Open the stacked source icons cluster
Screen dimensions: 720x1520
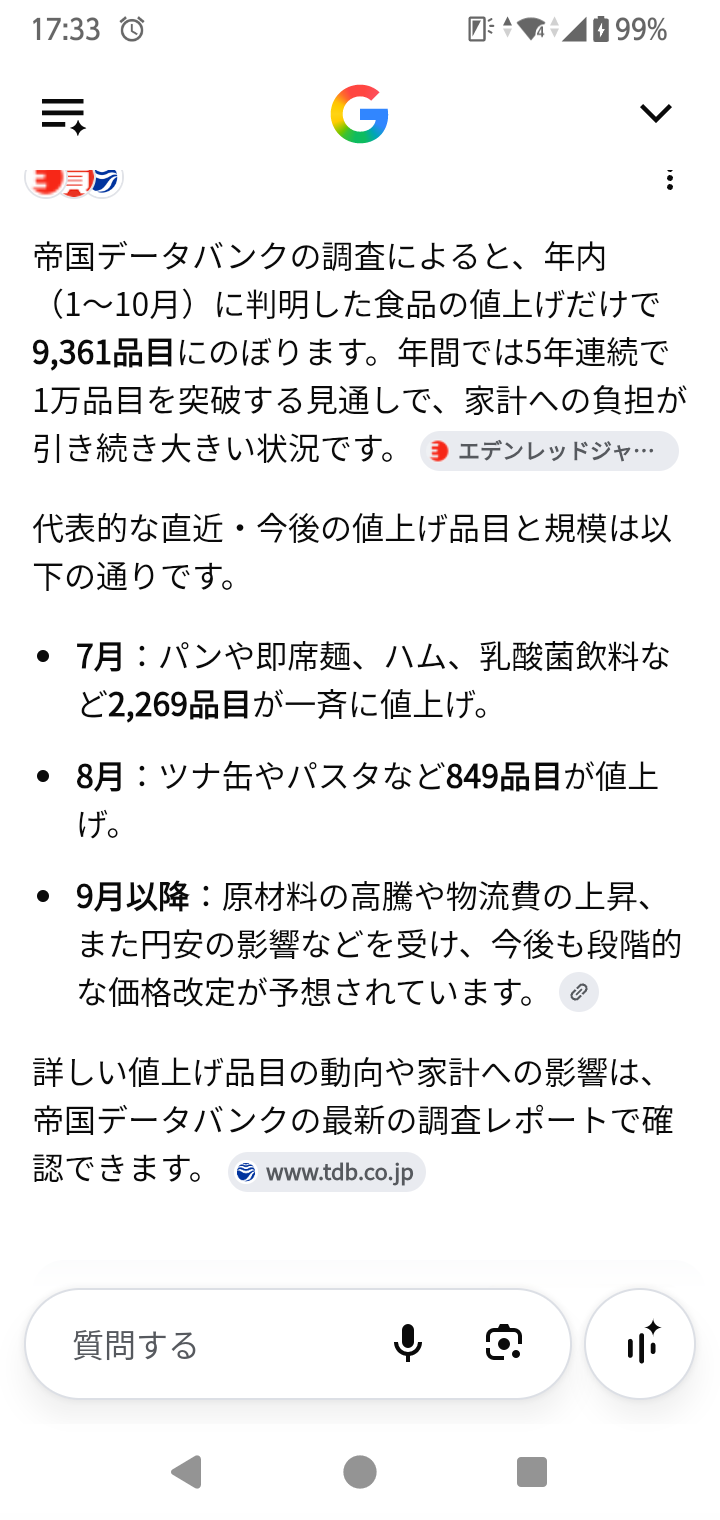coord(72,181)
